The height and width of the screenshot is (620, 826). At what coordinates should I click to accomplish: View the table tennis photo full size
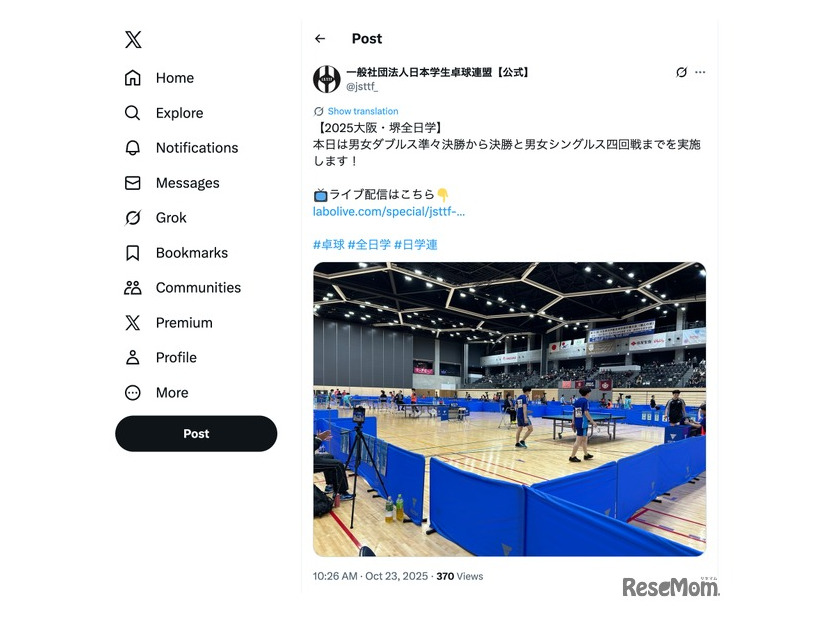click(509, 409)
